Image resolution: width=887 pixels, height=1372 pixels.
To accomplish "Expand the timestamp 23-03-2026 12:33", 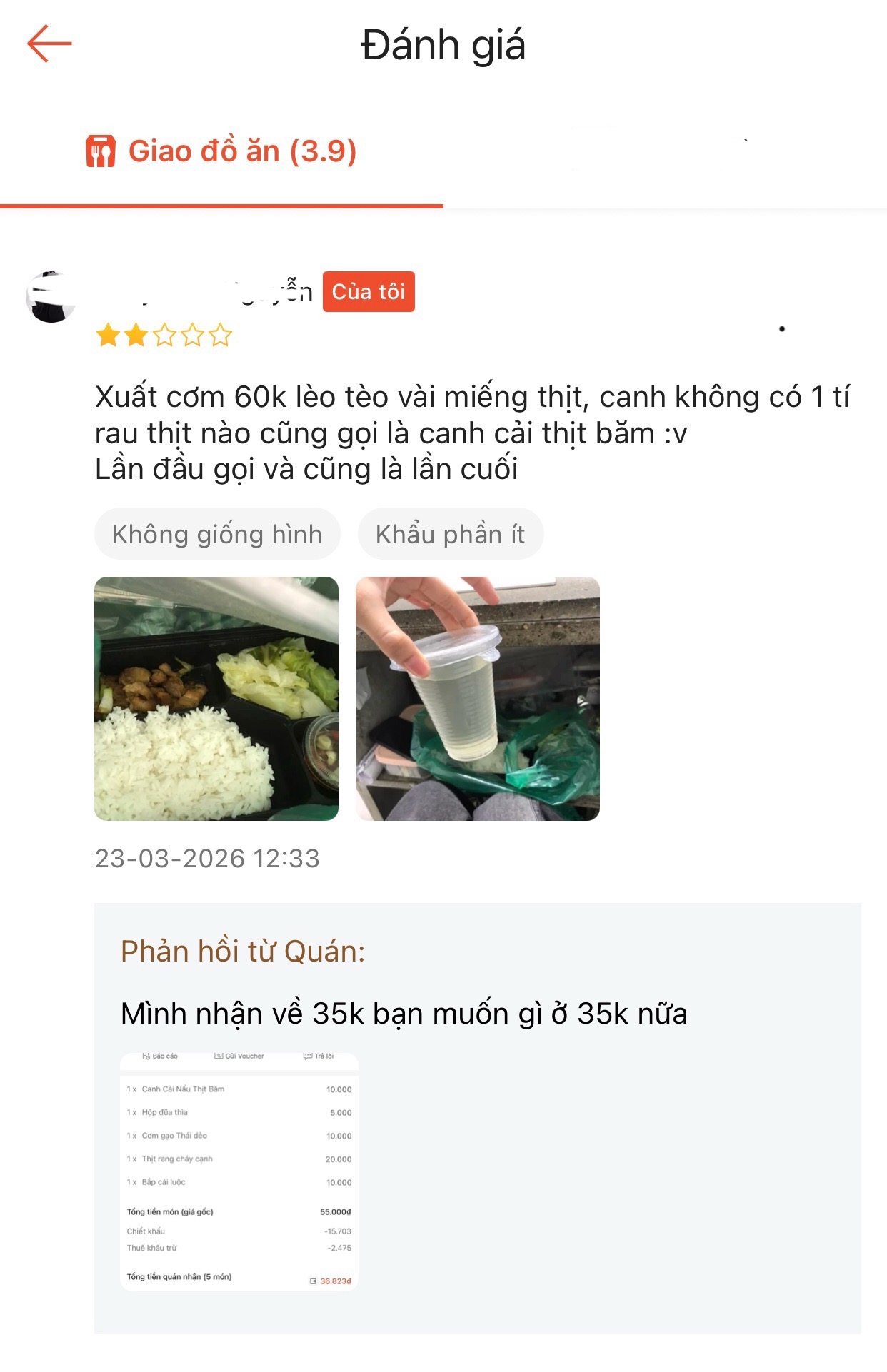I will pos(209,859).
